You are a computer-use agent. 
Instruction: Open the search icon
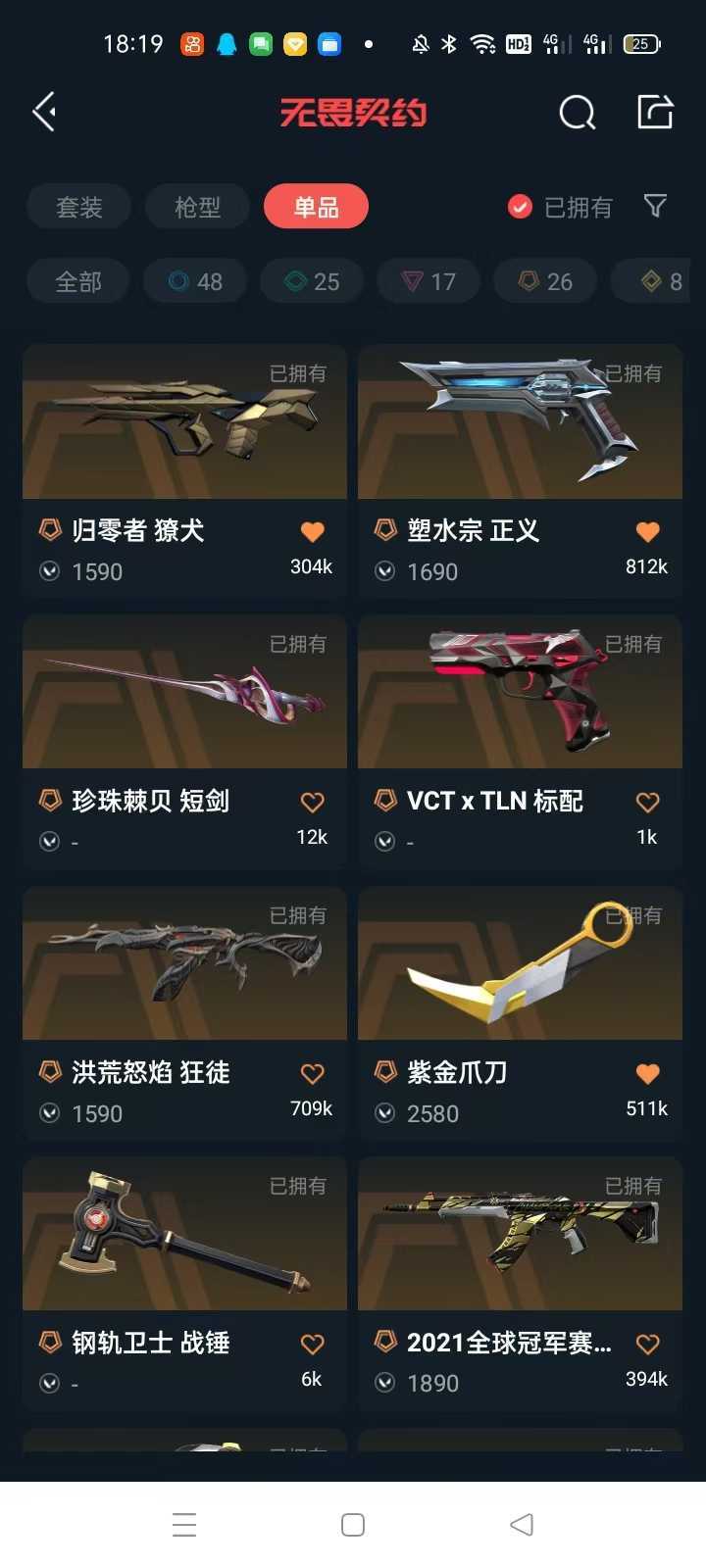[x=578, y=113]
